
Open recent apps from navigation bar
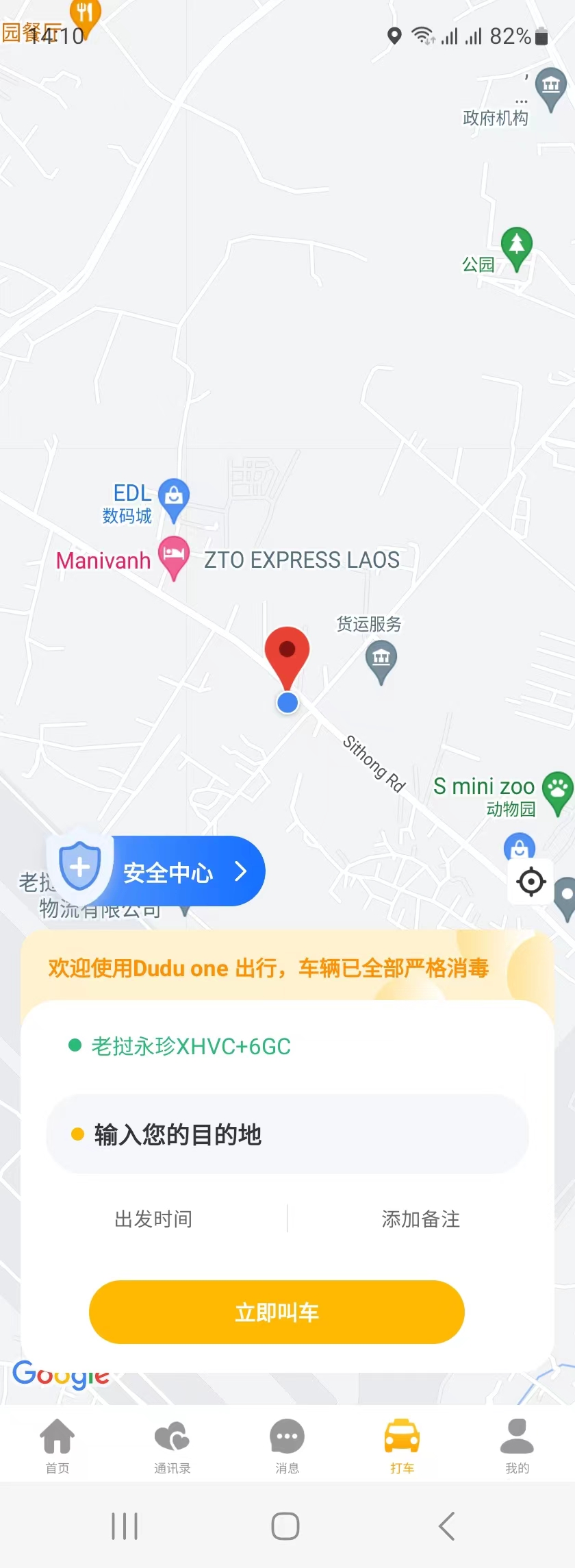(125, 1526)
